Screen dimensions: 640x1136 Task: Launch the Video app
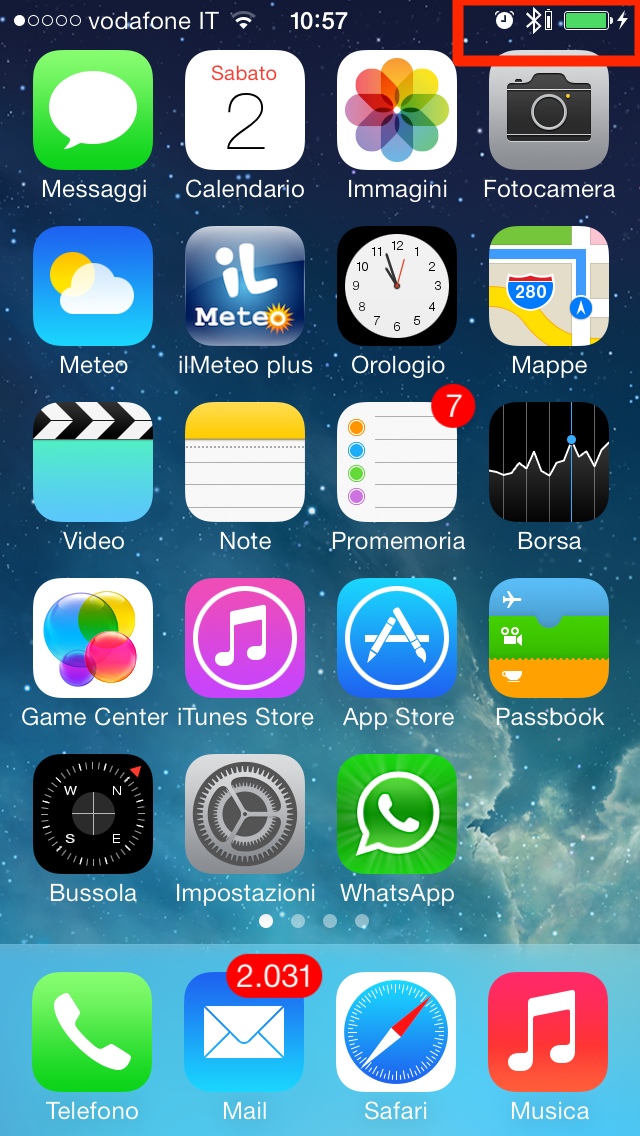tap(93, 462)
